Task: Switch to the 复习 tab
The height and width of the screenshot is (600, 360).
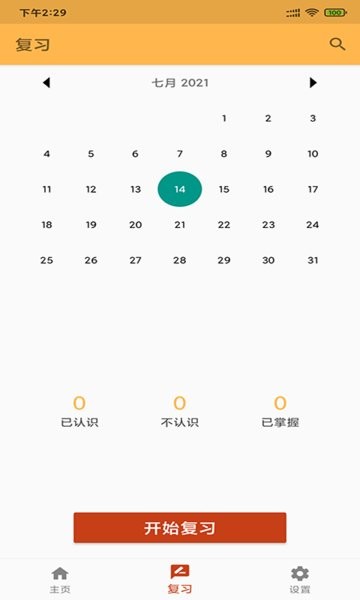Action: point(180,580)
